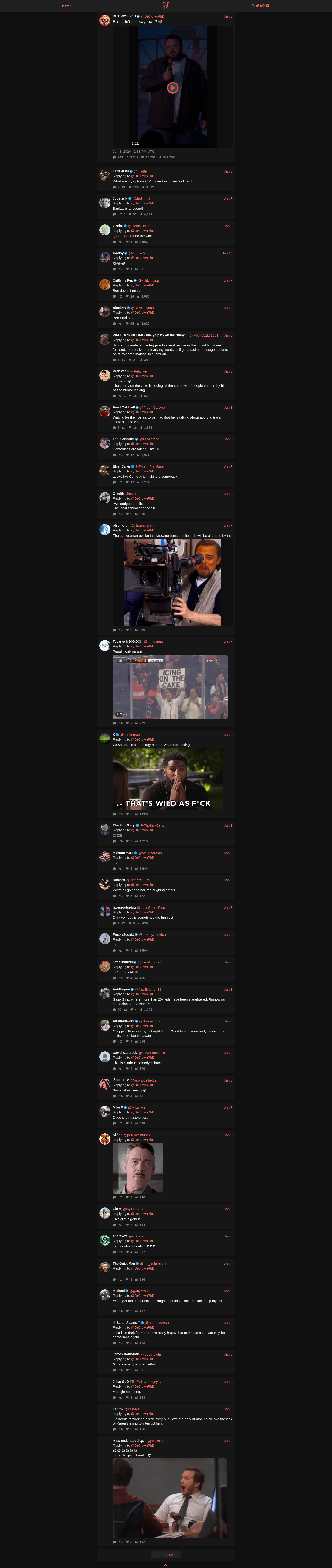This screenshot has width=332, height=1568.
Task: Open this tweet on Twitter via bird icon
Action: point(257,6)
